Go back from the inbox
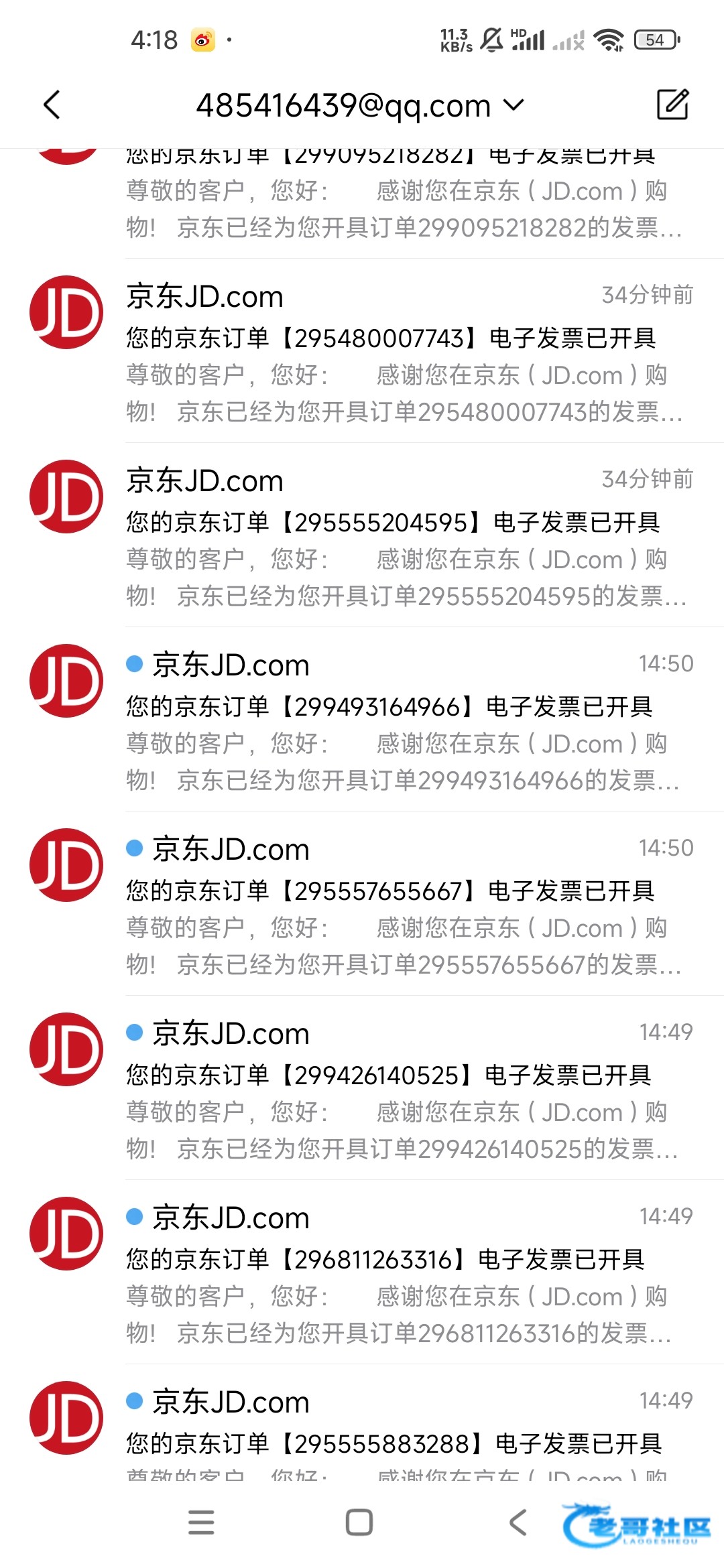This screenshot has width=724, height=1568. [52, 105]
